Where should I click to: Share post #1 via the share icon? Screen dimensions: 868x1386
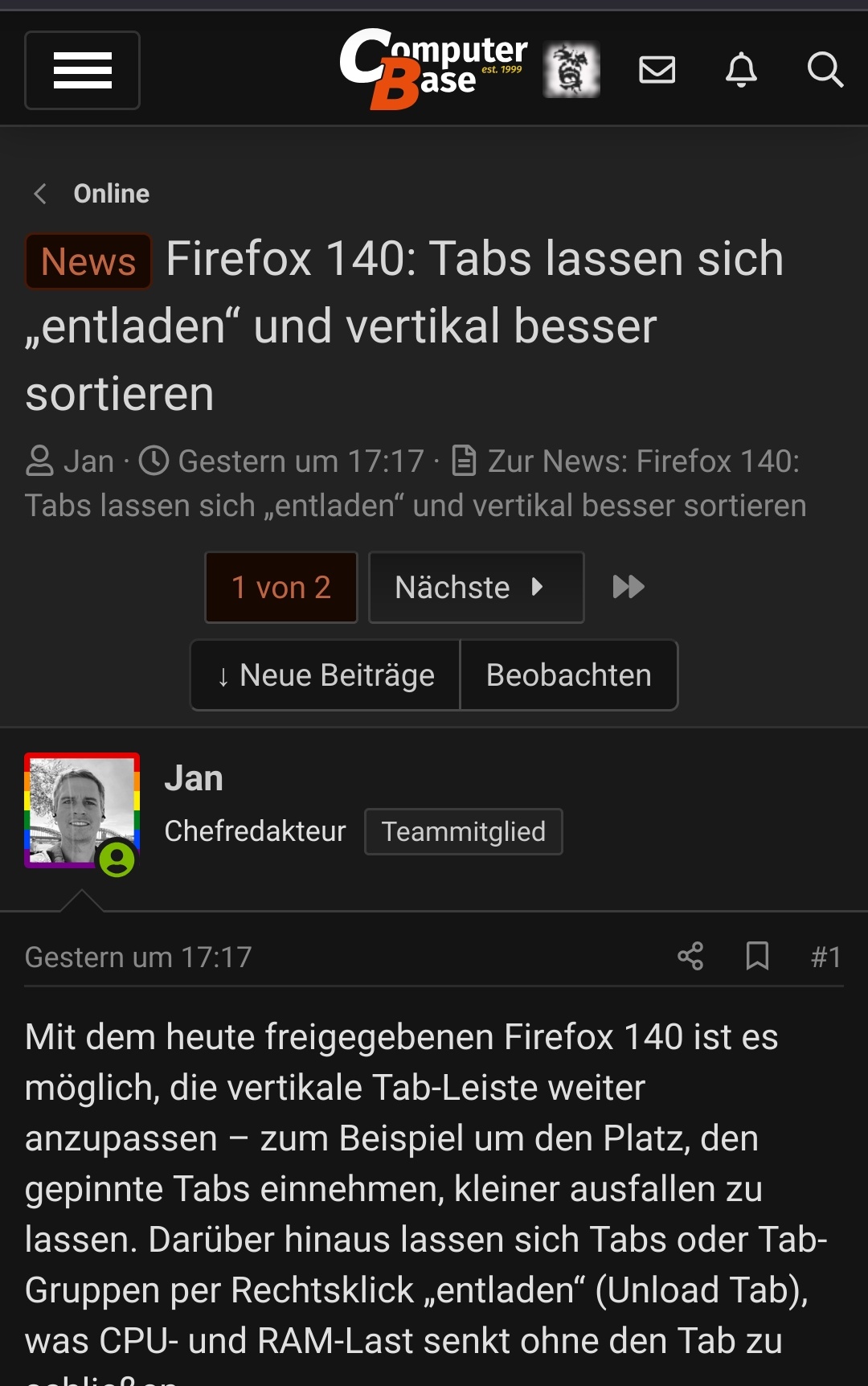tap(690, 957)
